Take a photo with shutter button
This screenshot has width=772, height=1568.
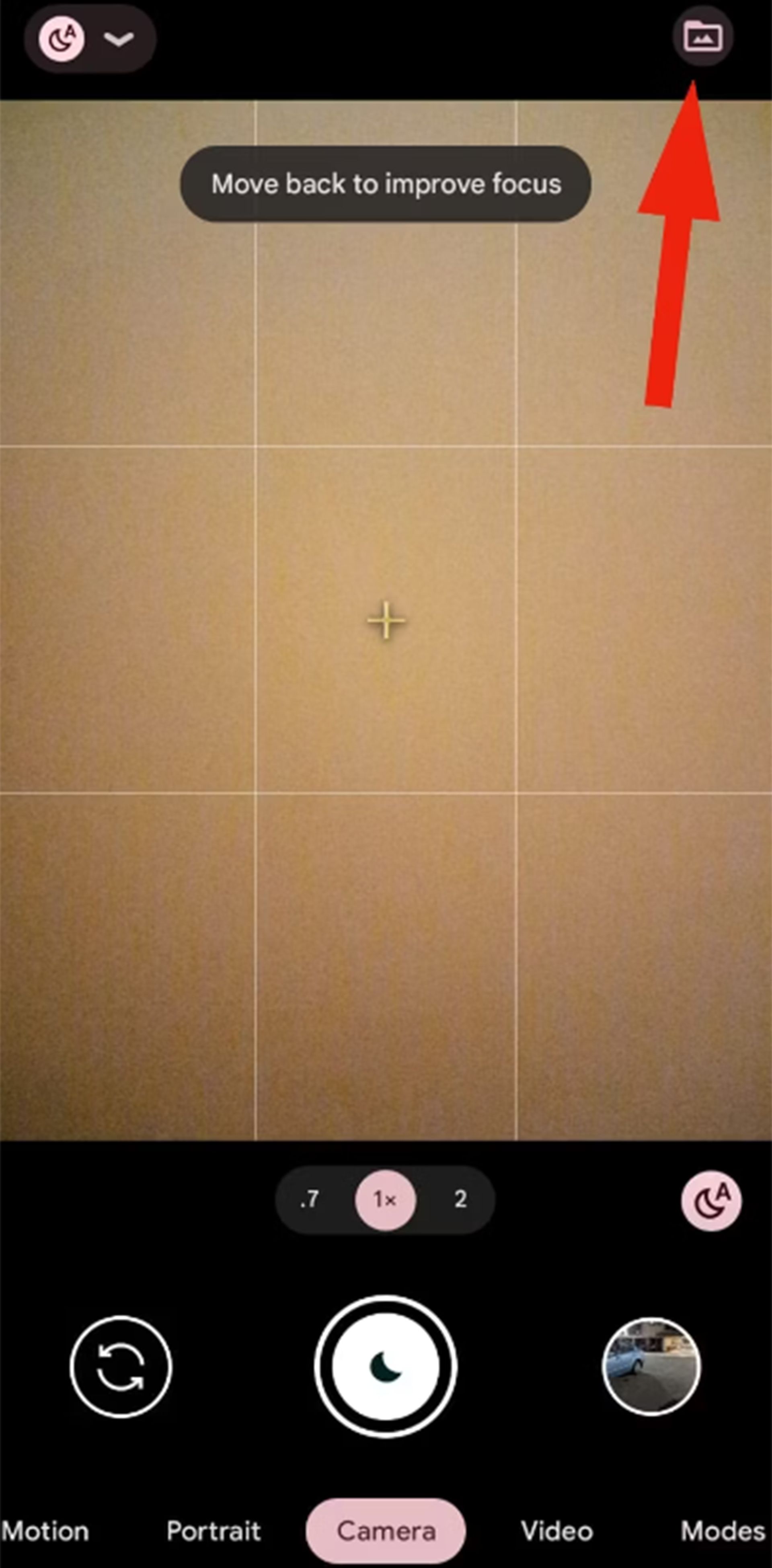tap(385, 1367)
